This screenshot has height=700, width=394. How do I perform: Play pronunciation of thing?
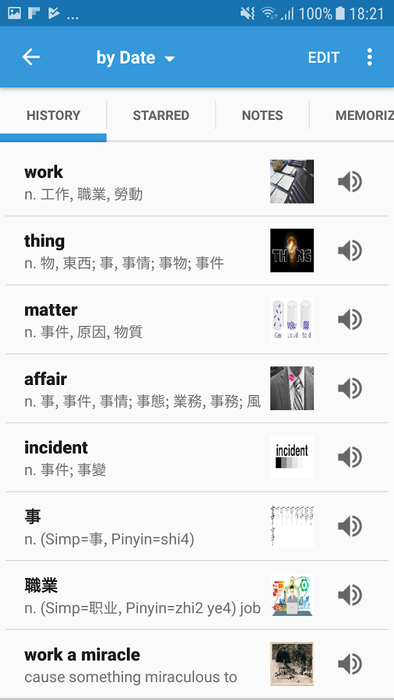350,250
